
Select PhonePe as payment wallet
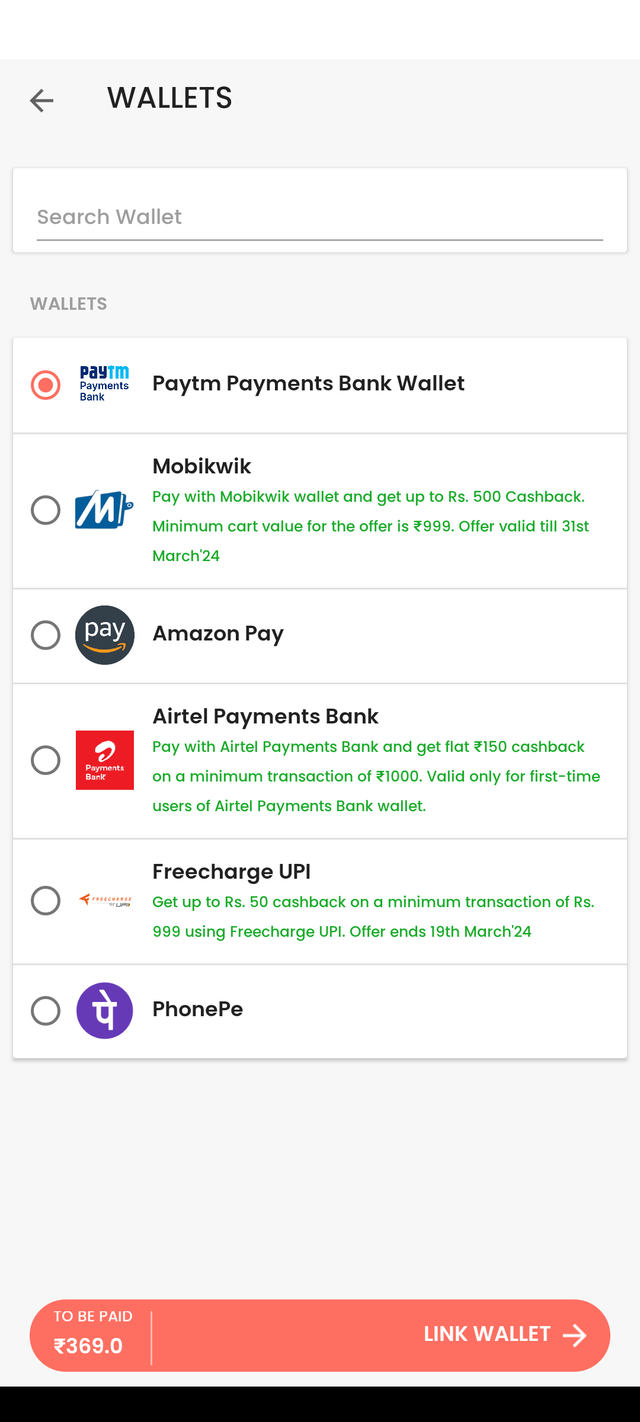tap(46, 1010)
